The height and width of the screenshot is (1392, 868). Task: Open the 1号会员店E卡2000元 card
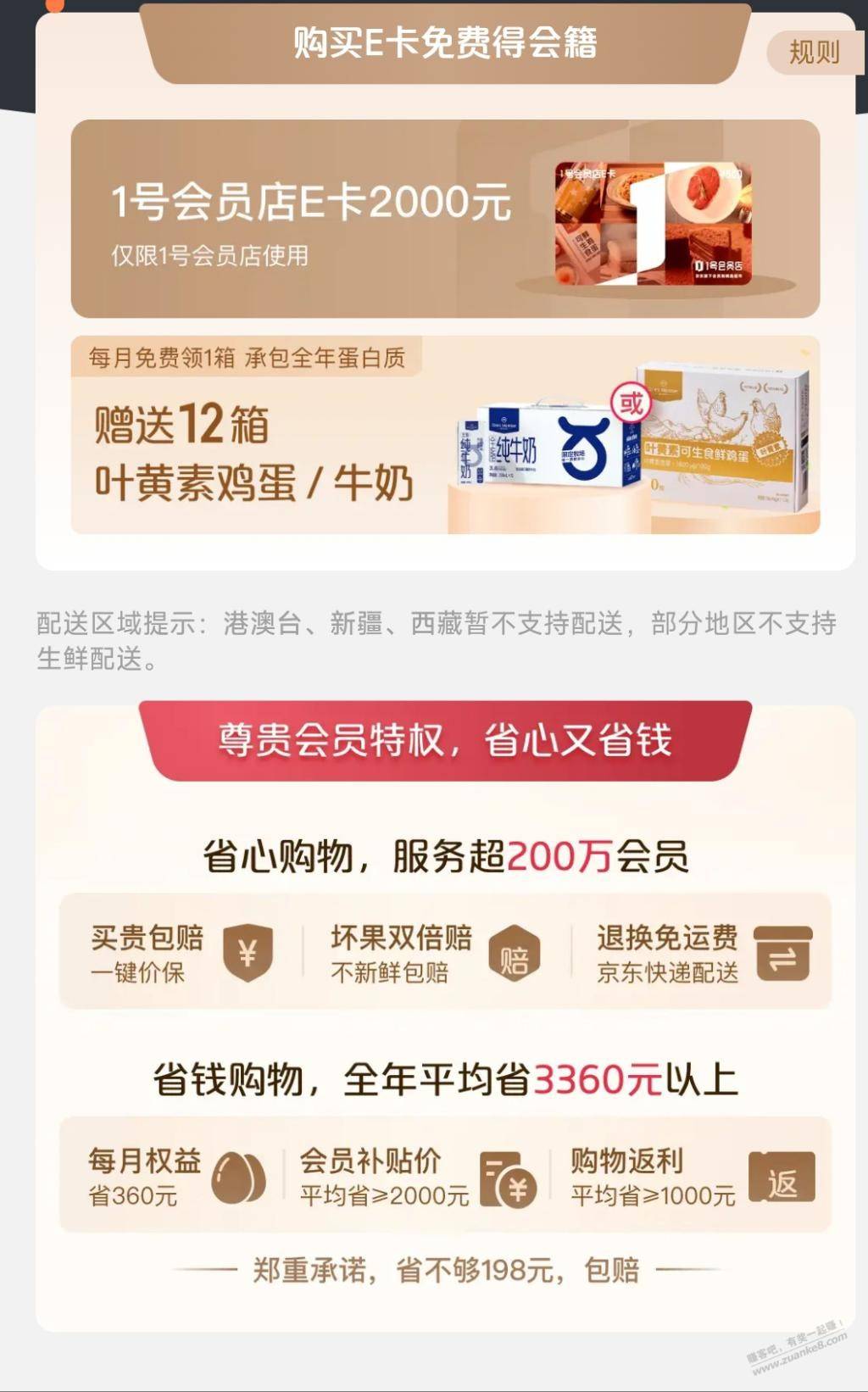pos(444,219)
